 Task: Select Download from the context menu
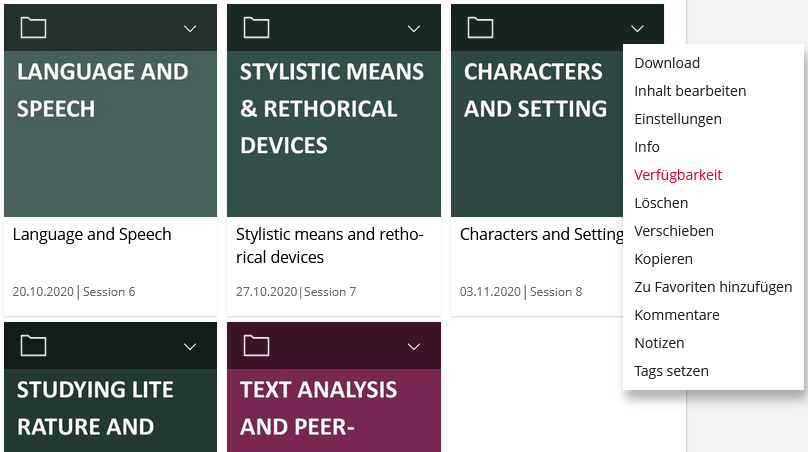[667, 63]
